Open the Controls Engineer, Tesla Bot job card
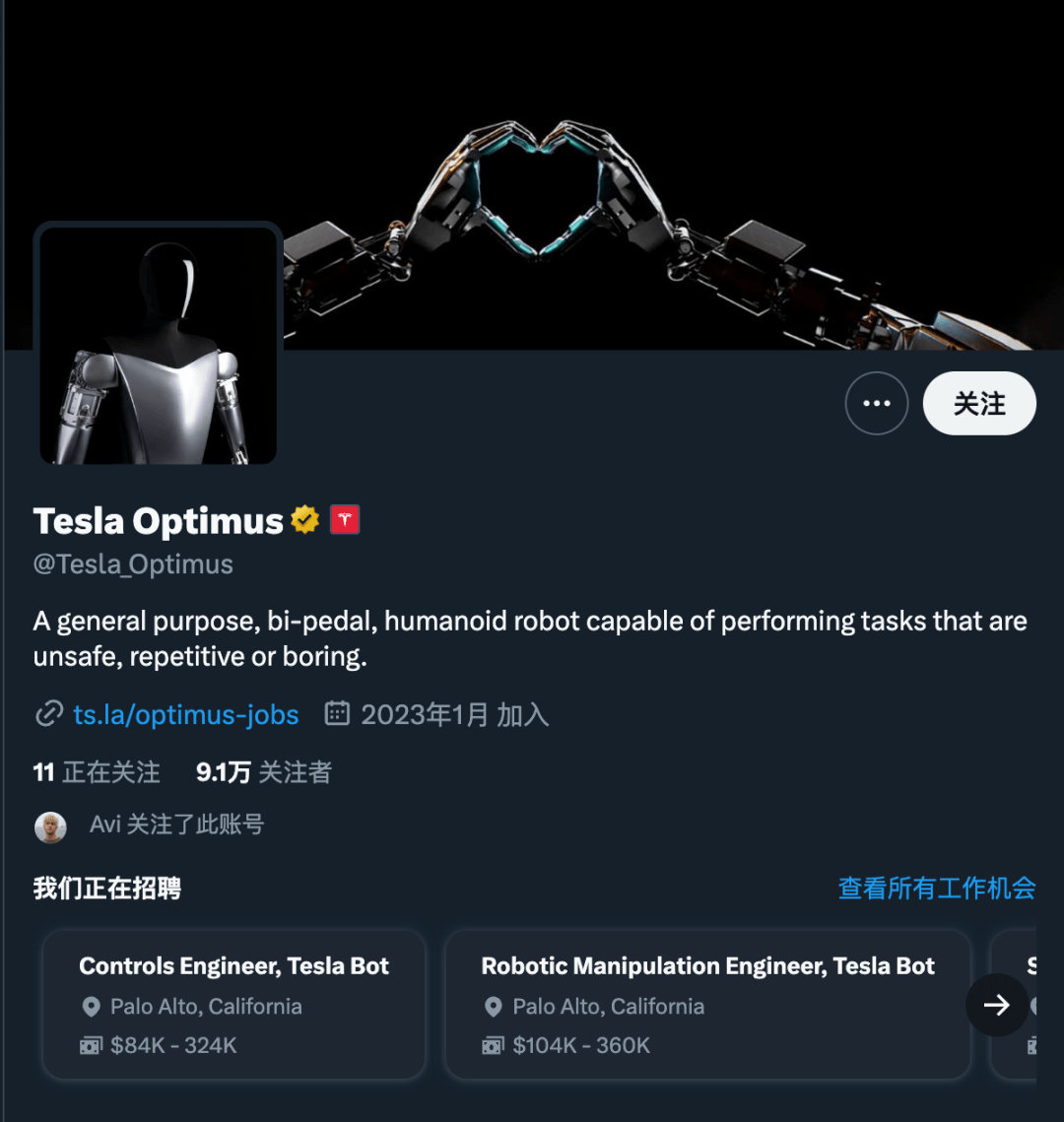 tap(233, 1004)
